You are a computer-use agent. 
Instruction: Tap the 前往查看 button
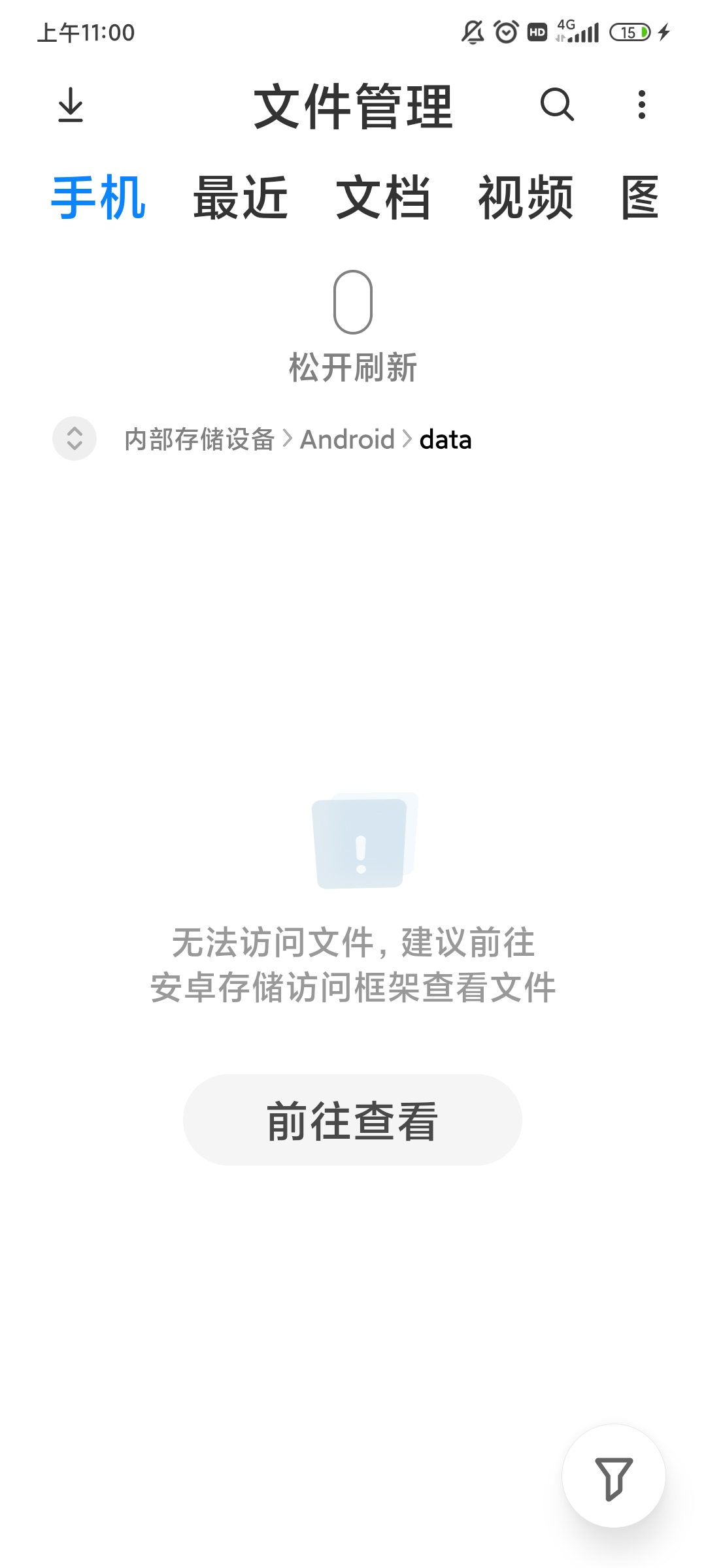pos(352,1120)
